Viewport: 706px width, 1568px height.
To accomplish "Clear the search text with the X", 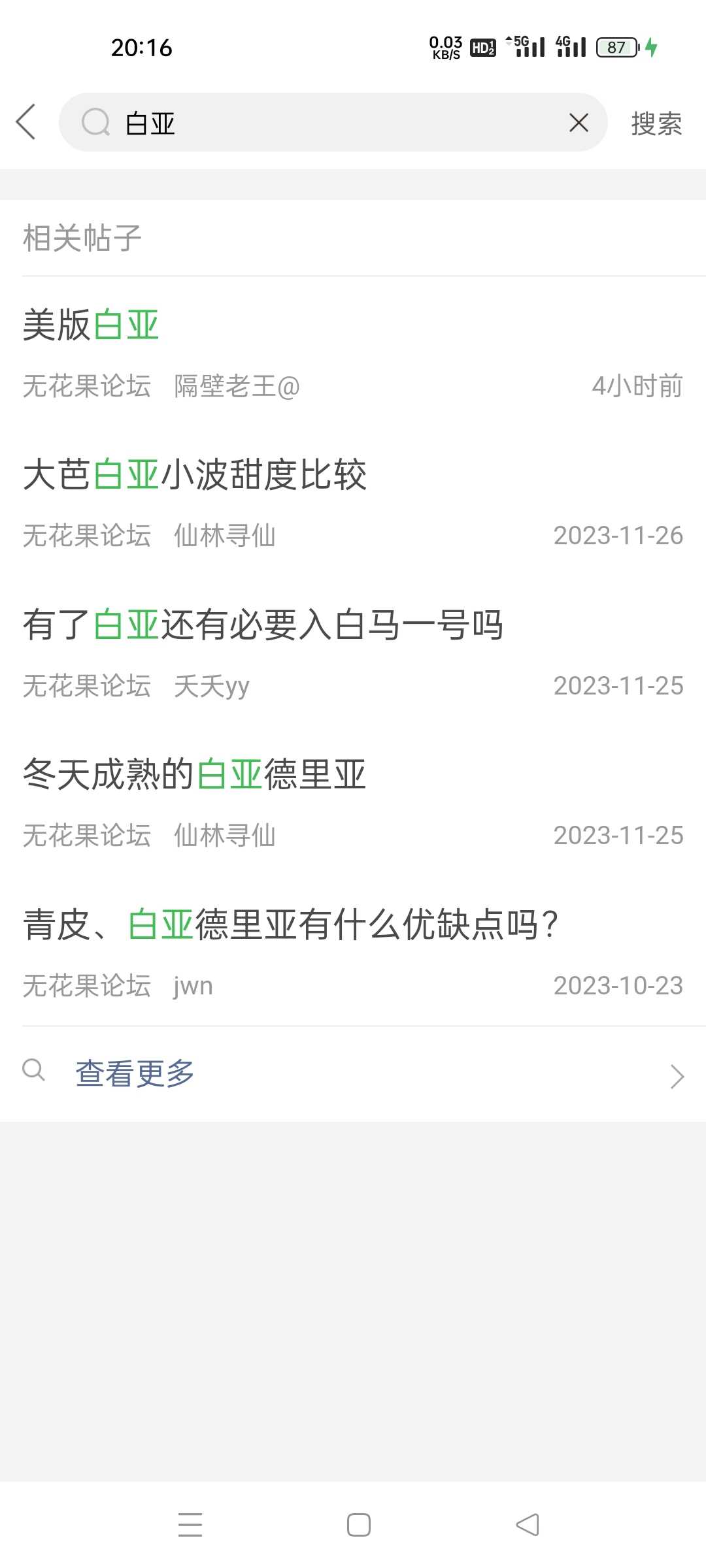I will click(x=579, y=122).
